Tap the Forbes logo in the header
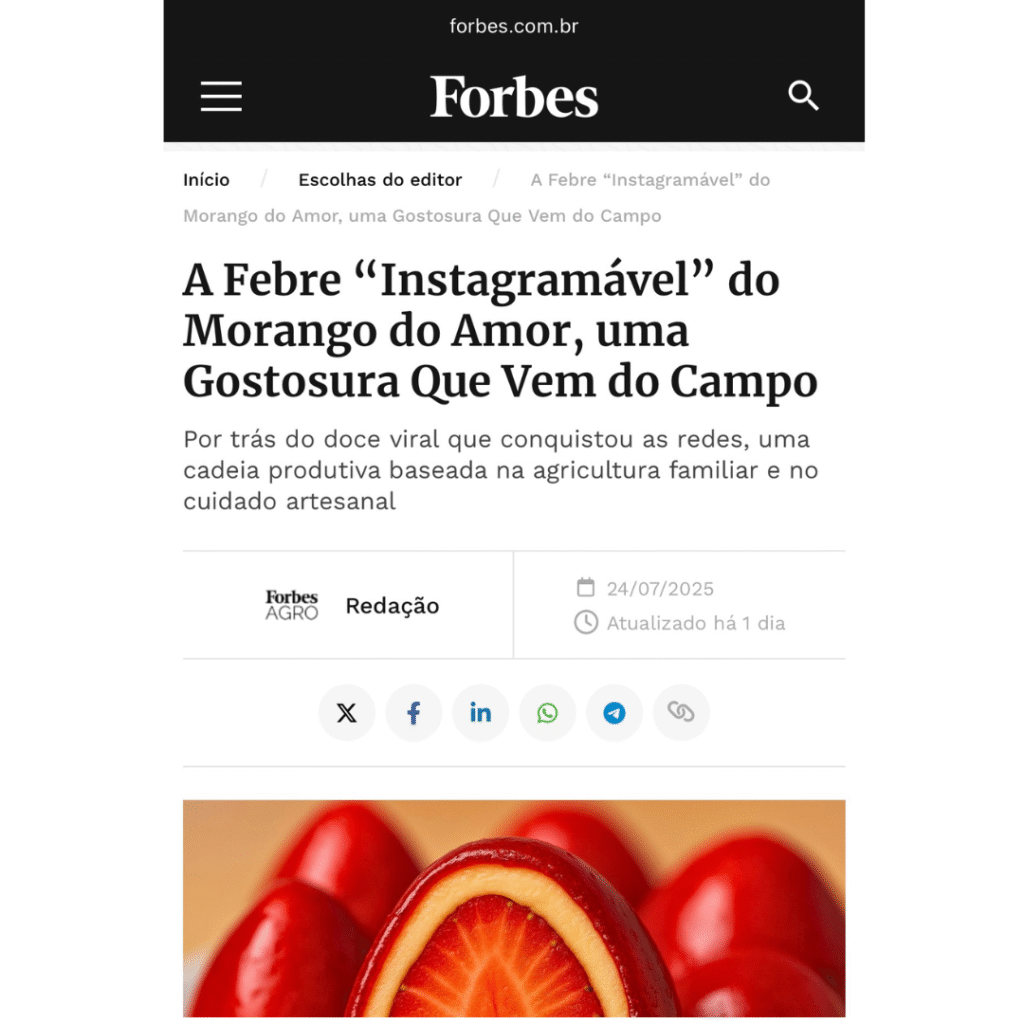Image resolution: width=1024 pixels, height=1024 pixels. point(514,97)
